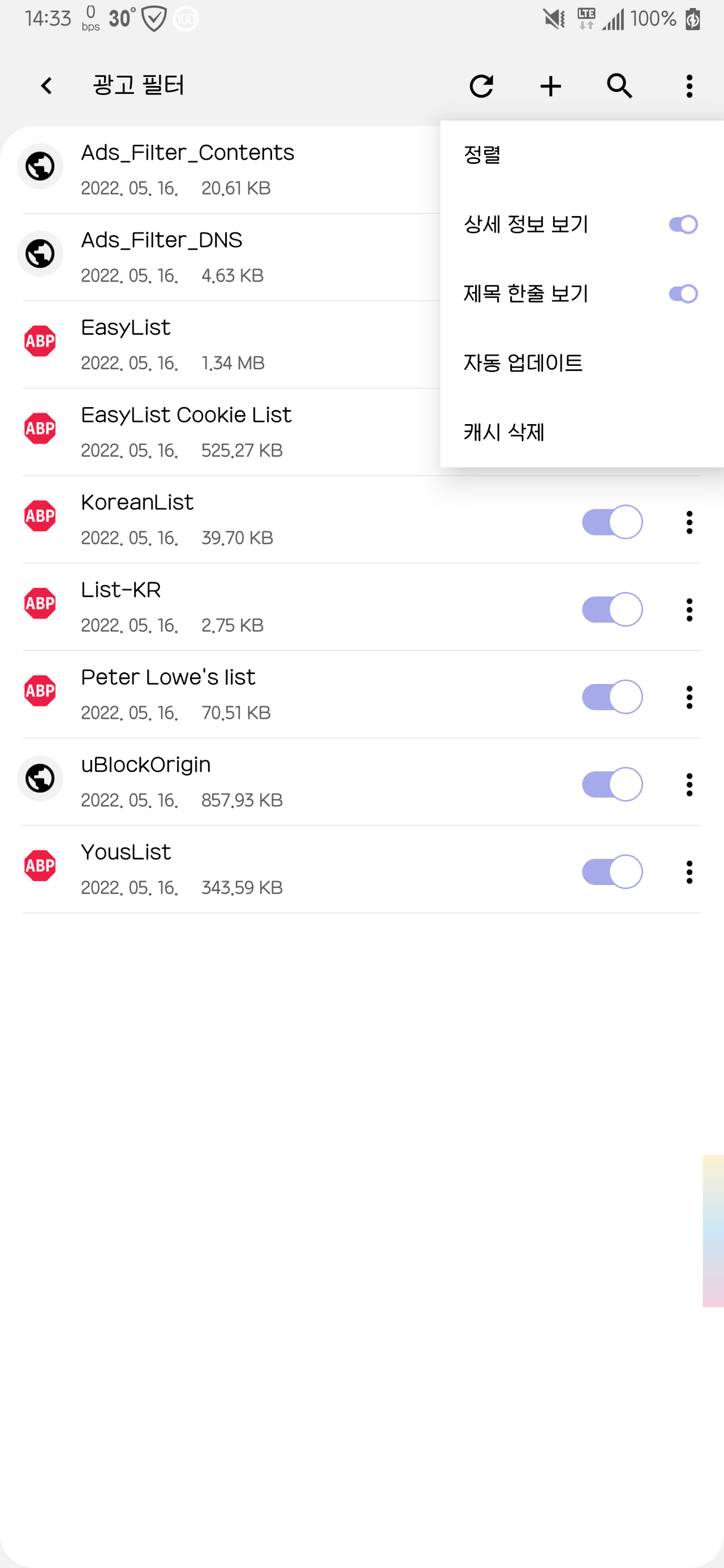Open more options for KoreanList
This screenshot has height=1568, width=724.
click(689, 522)
